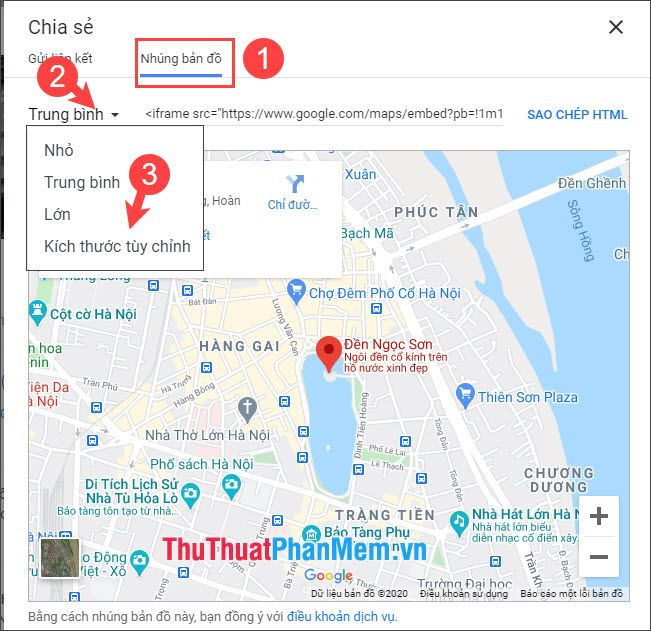The width and height of the screenshot is (651, 631).
Task: Pick the Lớn size option
Action: coord(57,214)
